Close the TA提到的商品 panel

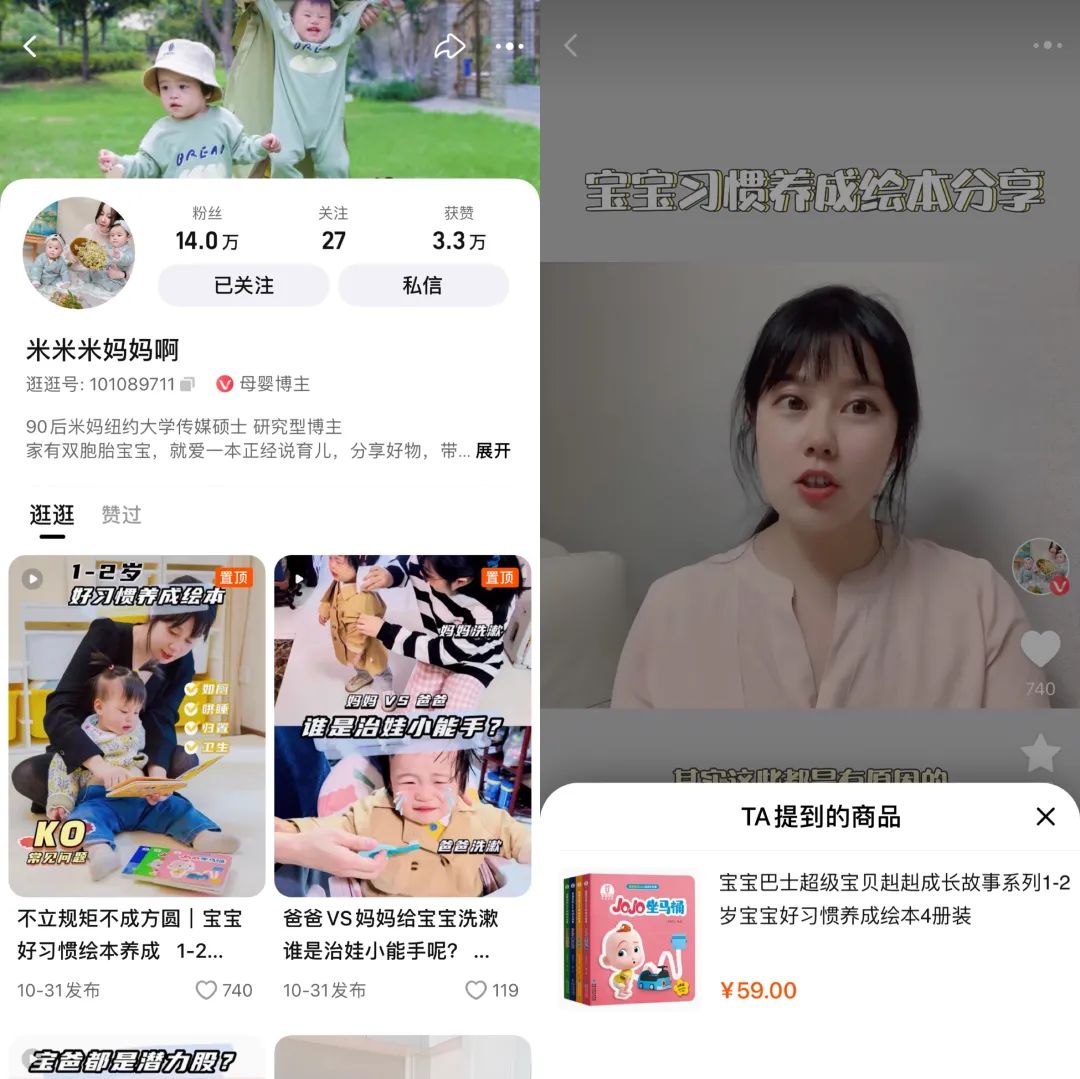pos(1045,817)
